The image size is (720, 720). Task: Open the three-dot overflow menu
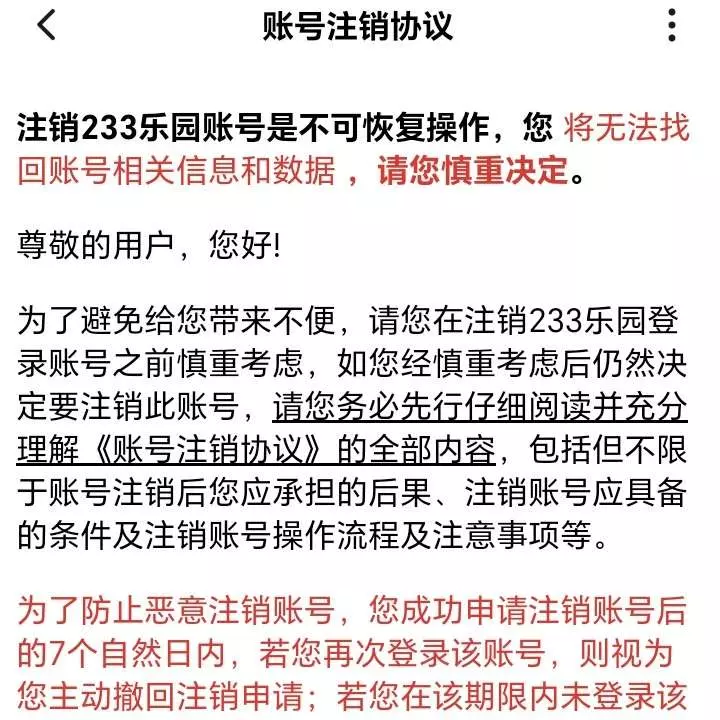pyautogui.click(x=674, y=27)
